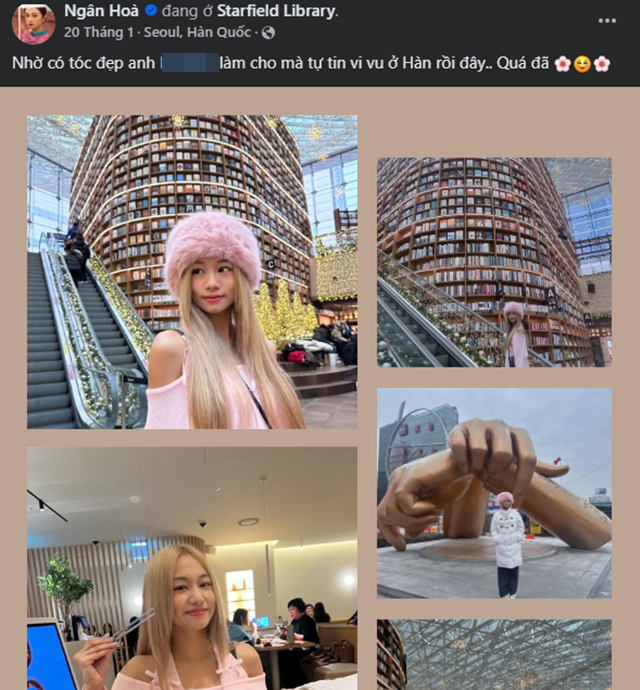Screen dimensions: 640x690
Task: Open the 20 Tháng 1 post date
Action: click(x=98, y=32)
